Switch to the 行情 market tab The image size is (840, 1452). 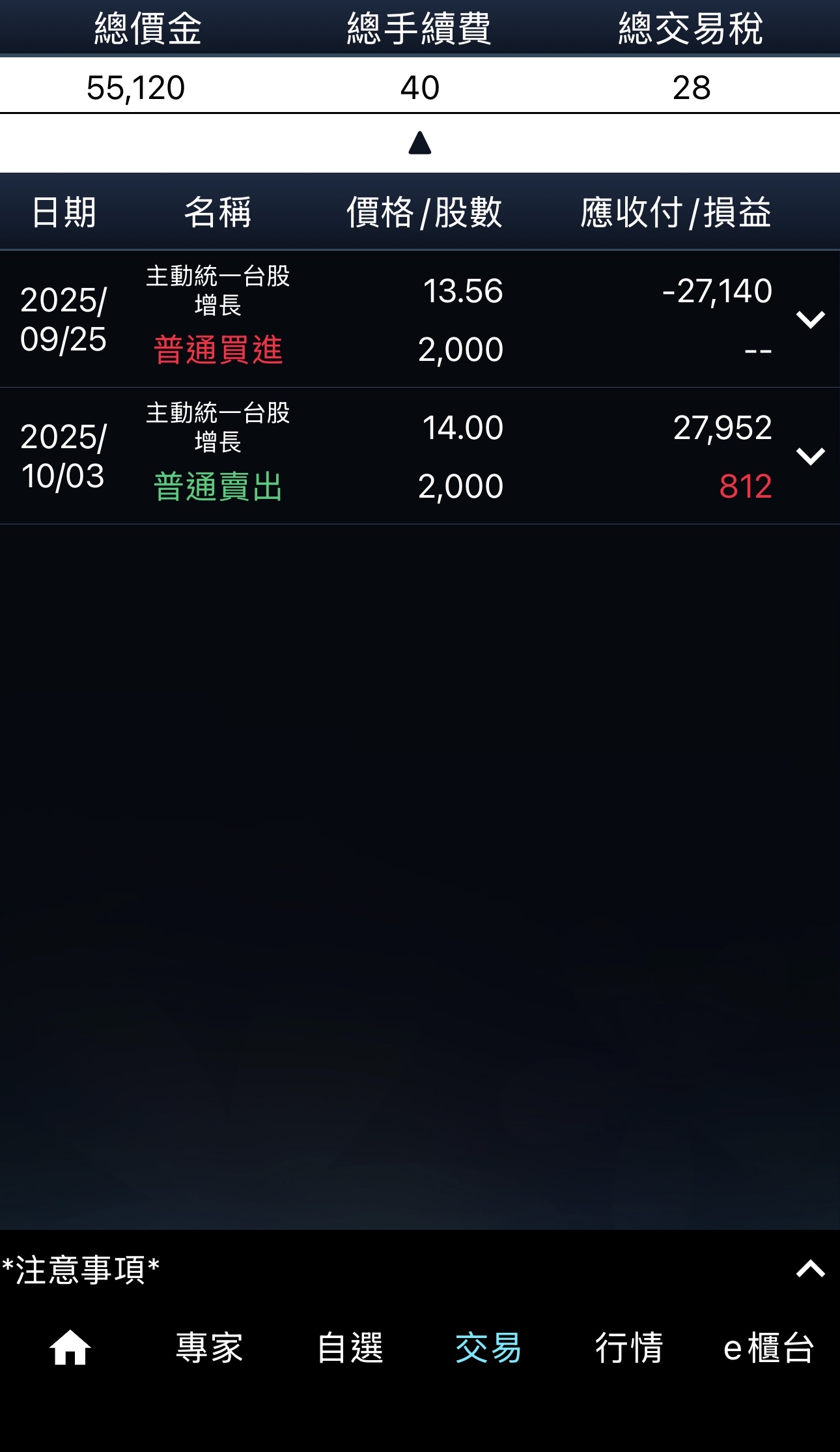tap(628, 1347)
